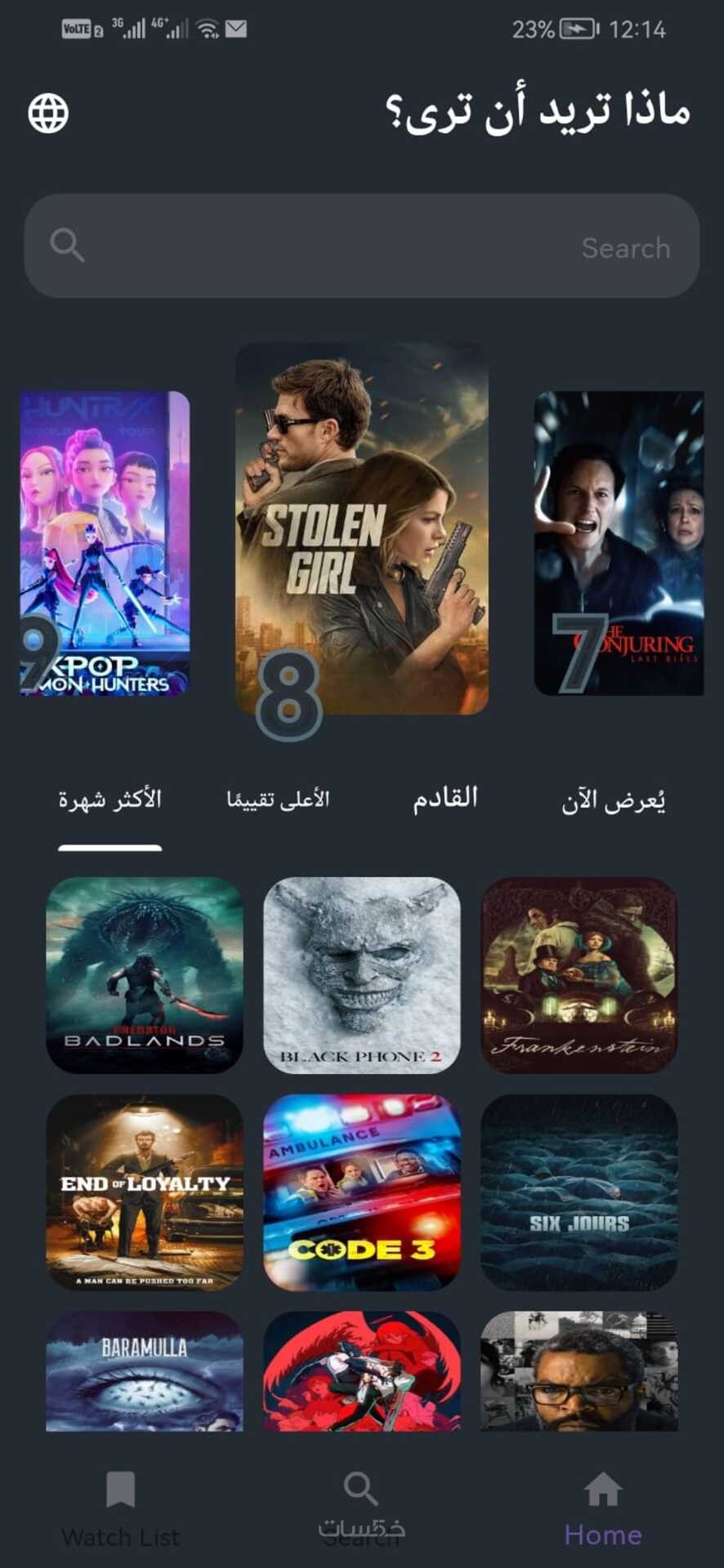Open the Black Phone 2 movie tile

(362, 975)
